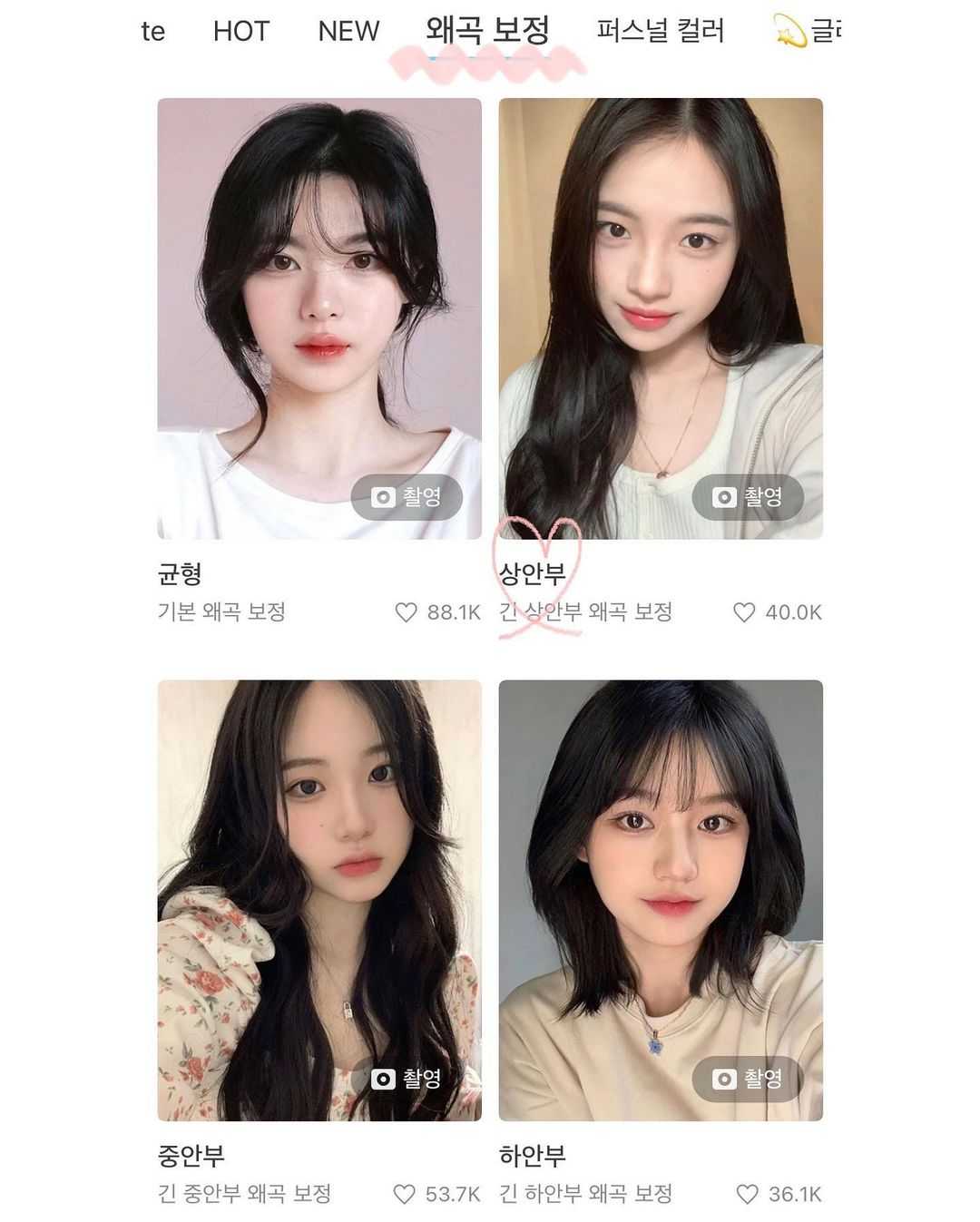Like the 중안부 filter with 53.7K hearts
Image resolution: width=980 pixels, height=1222 pixels.
coord(404,1194)
